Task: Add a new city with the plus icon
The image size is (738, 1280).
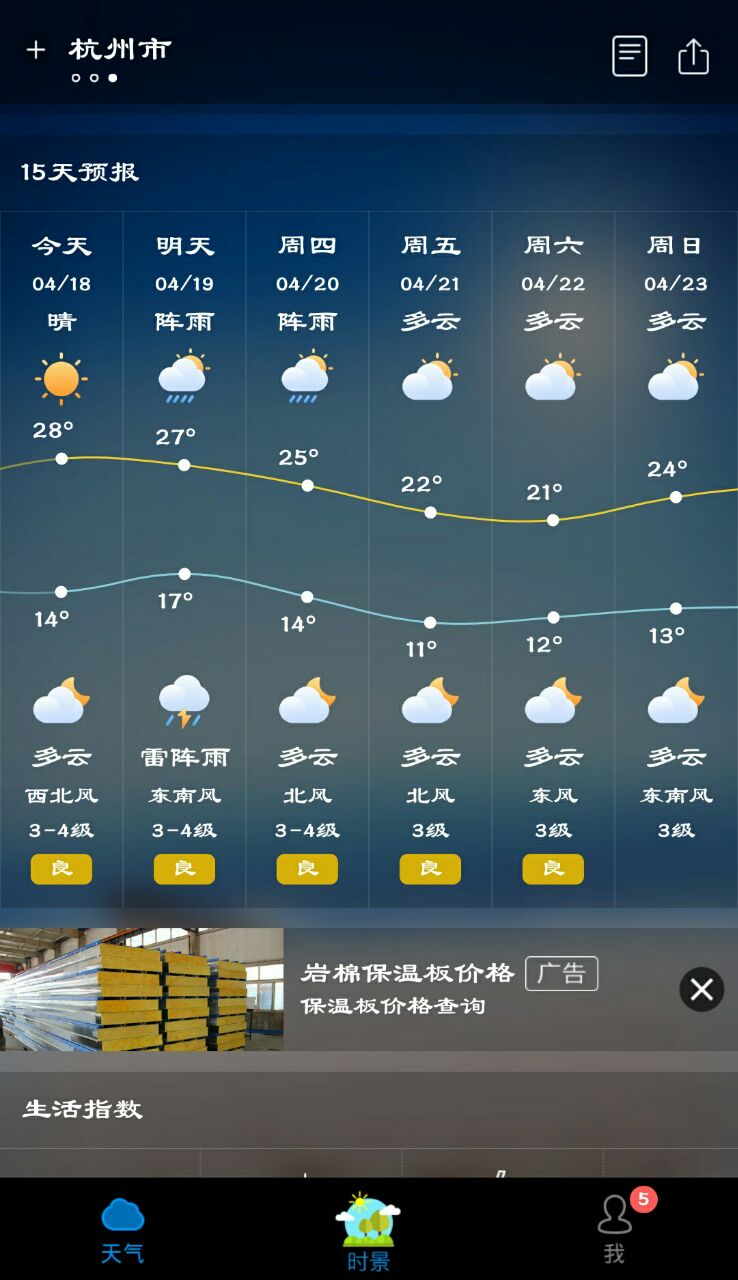Action: tap(36, 50)
